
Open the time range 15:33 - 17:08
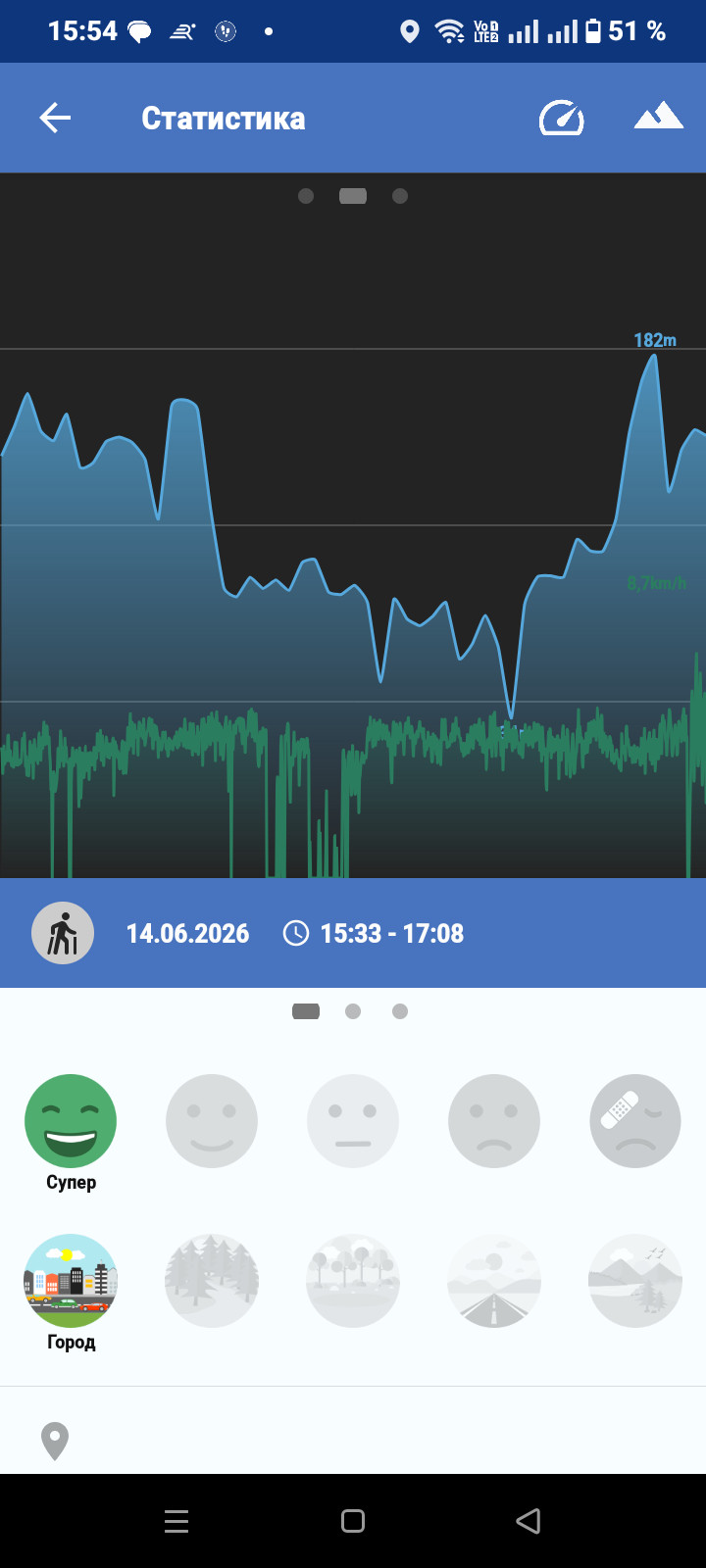click(x=374, y=933)
